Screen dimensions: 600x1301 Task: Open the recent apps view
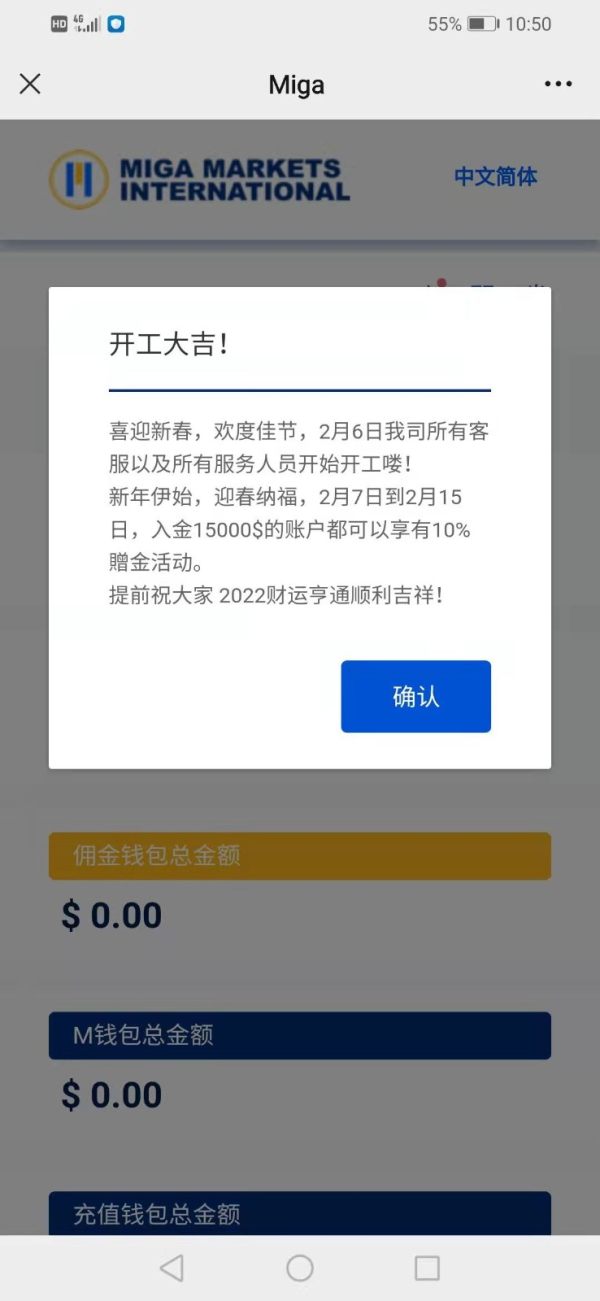[x=427, y=1268]
